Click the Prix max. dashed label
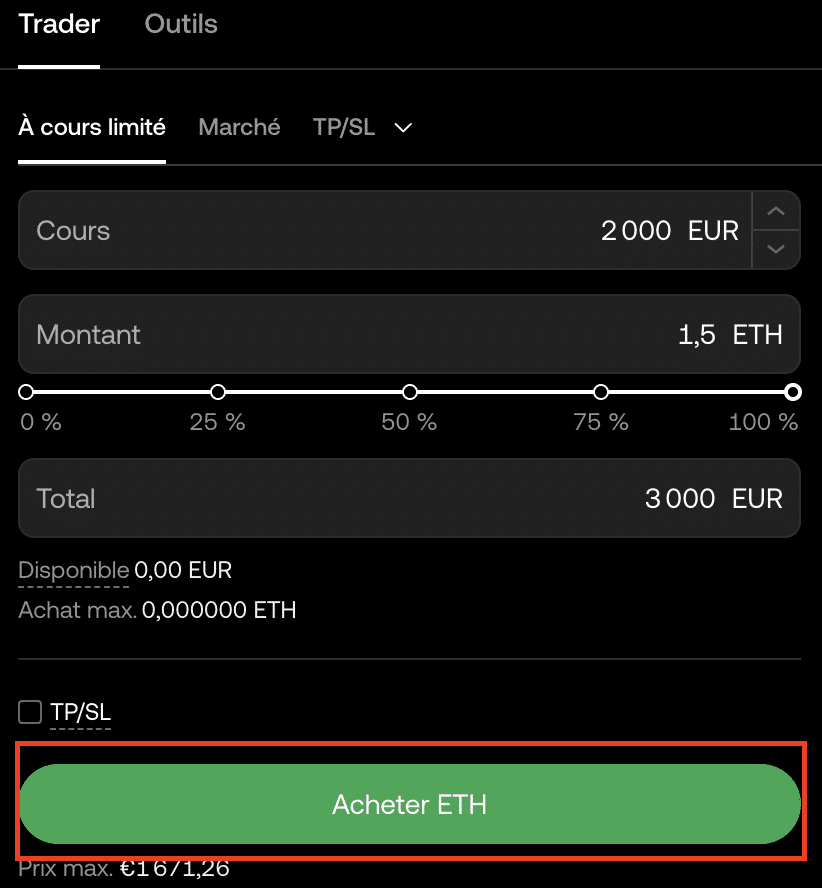822x888 pixels. 65,868
